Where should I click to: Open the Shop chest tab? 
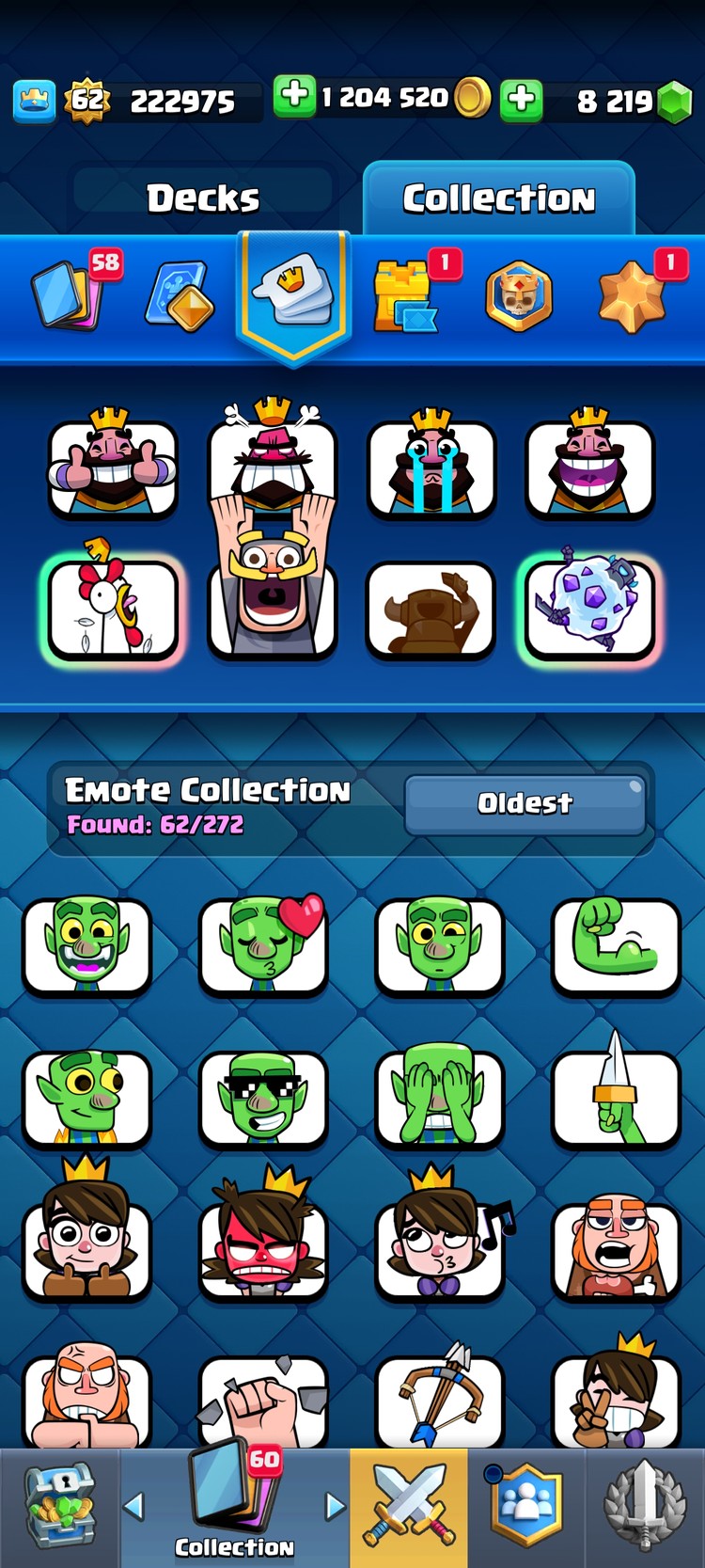tap(59, 1507)
